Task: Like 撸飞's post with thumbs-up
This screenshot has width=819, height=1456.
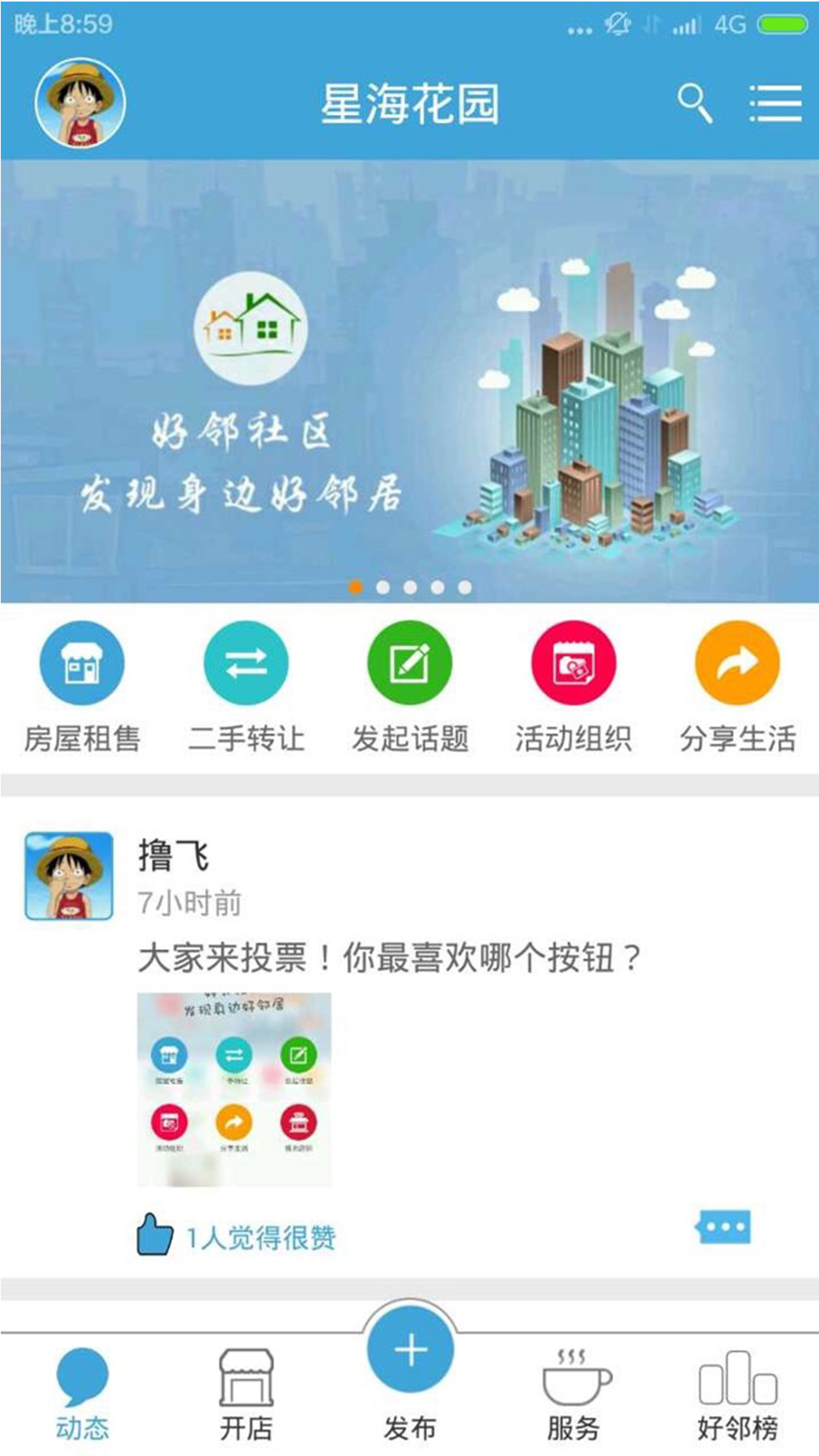Action: tap(155, 1235)
